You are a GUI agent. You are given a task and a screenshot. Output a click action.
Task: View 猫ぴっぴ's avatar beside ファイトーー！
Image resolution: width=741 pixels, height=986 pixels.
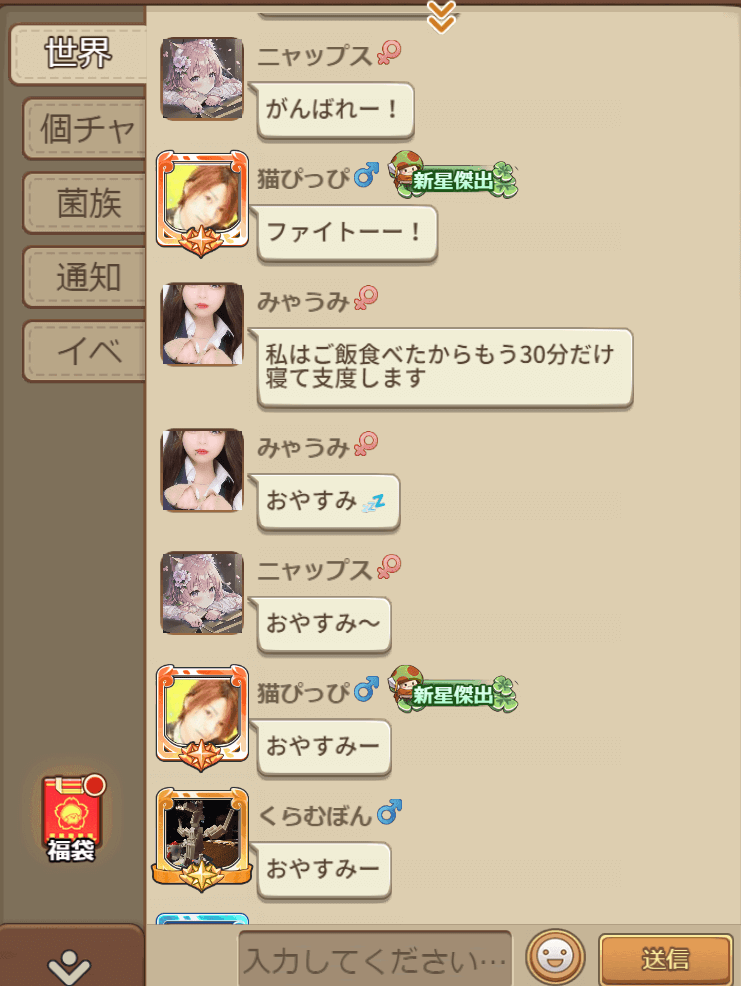point(202,202)
